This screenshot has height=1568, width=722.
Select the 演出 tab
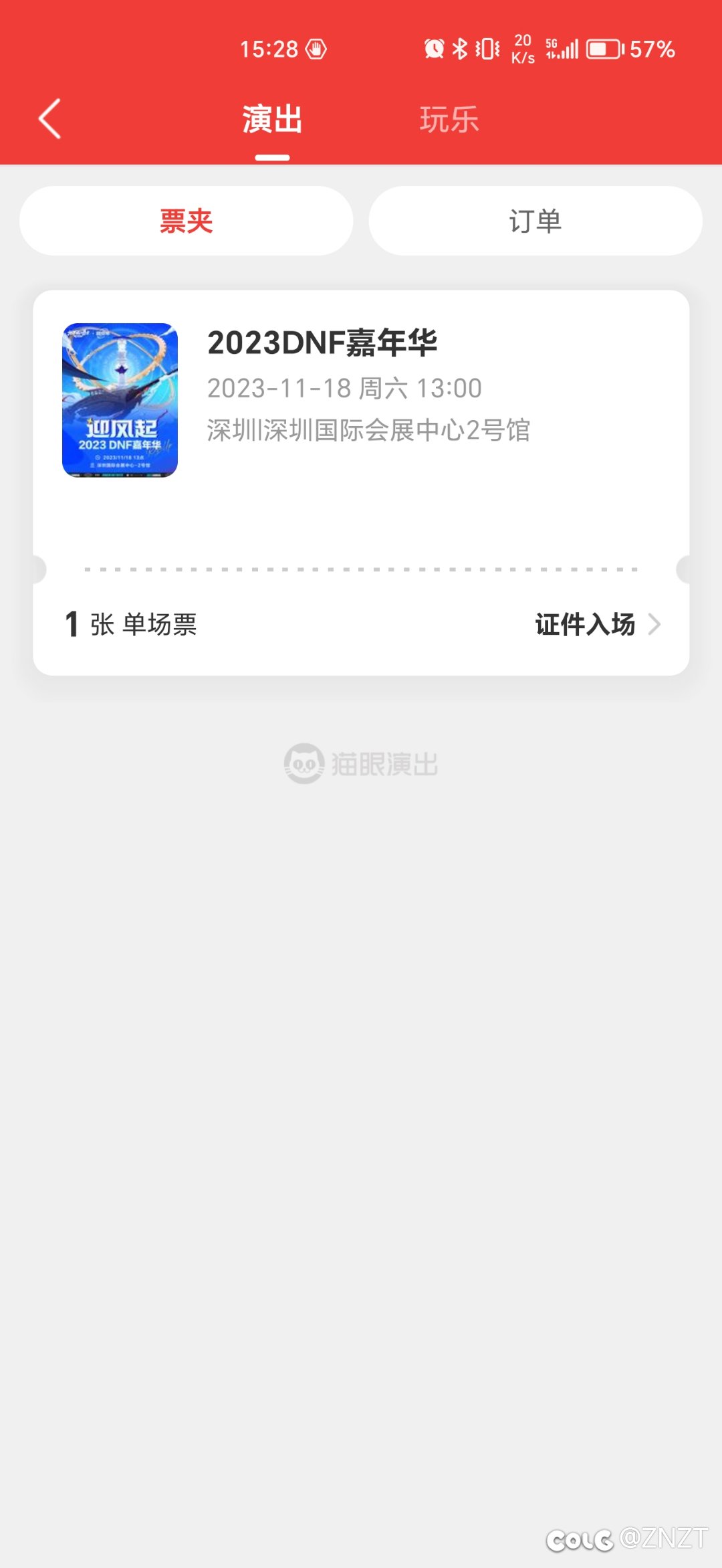272,120
